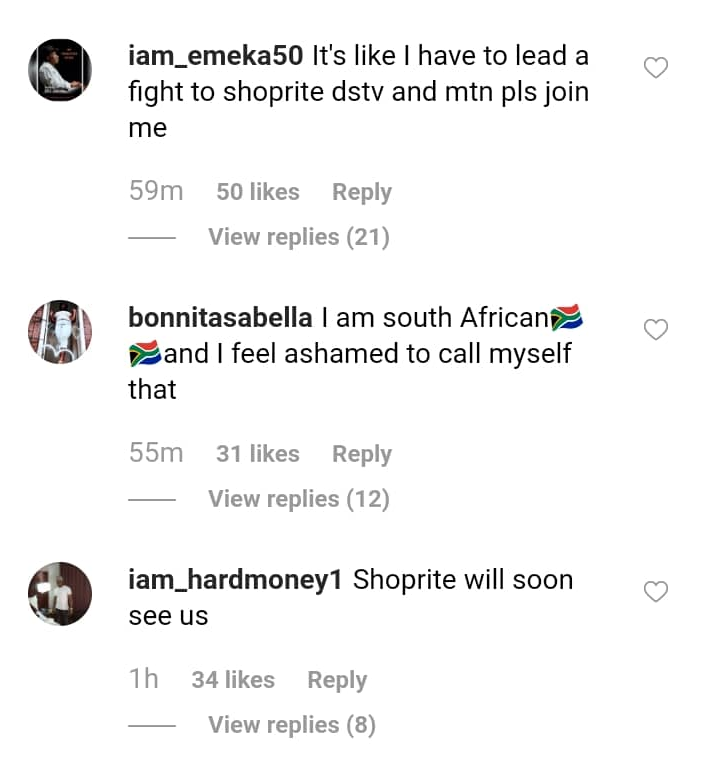View 21 replies under iam_emeka50's comment
Screen dimensions: 703x759
298,237
